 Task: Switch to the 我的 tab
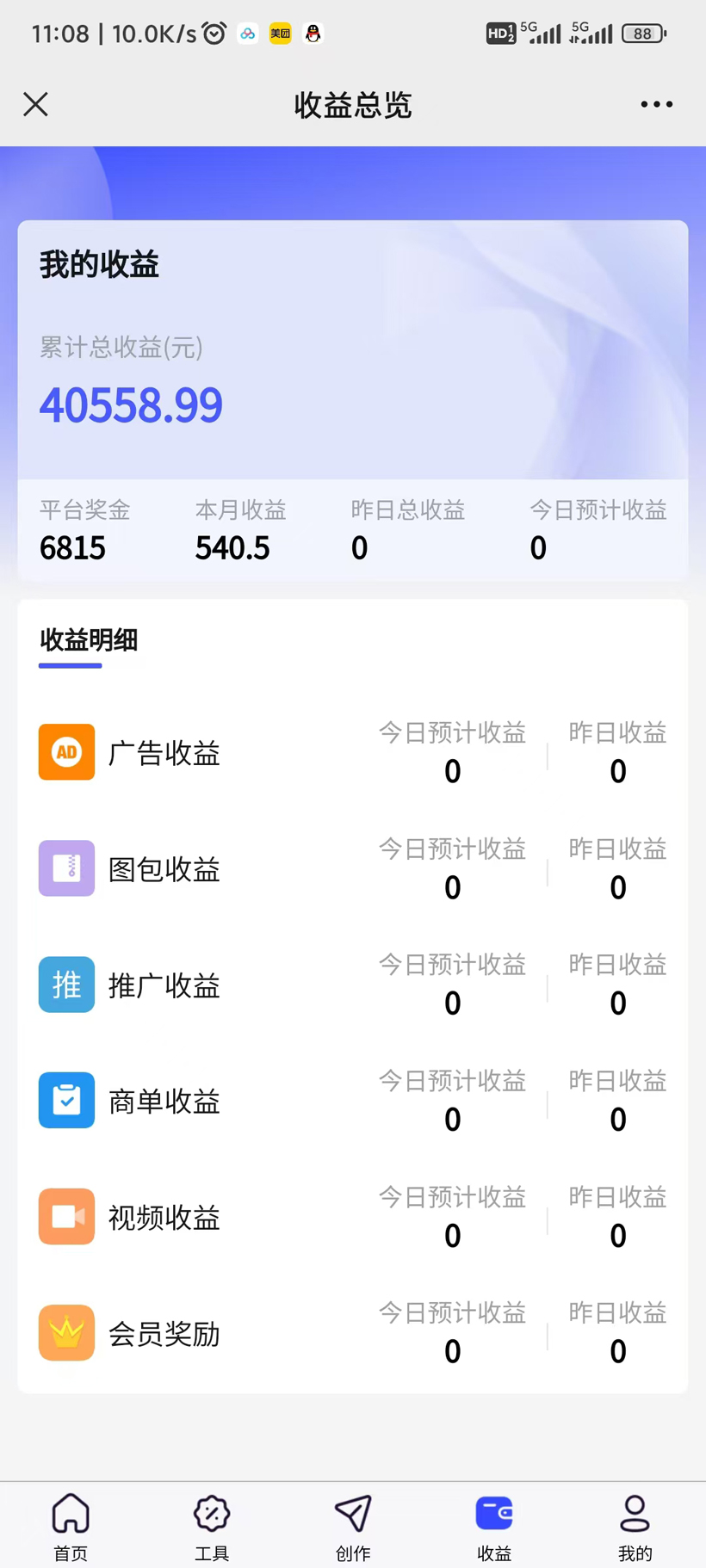coord(635,1526)
